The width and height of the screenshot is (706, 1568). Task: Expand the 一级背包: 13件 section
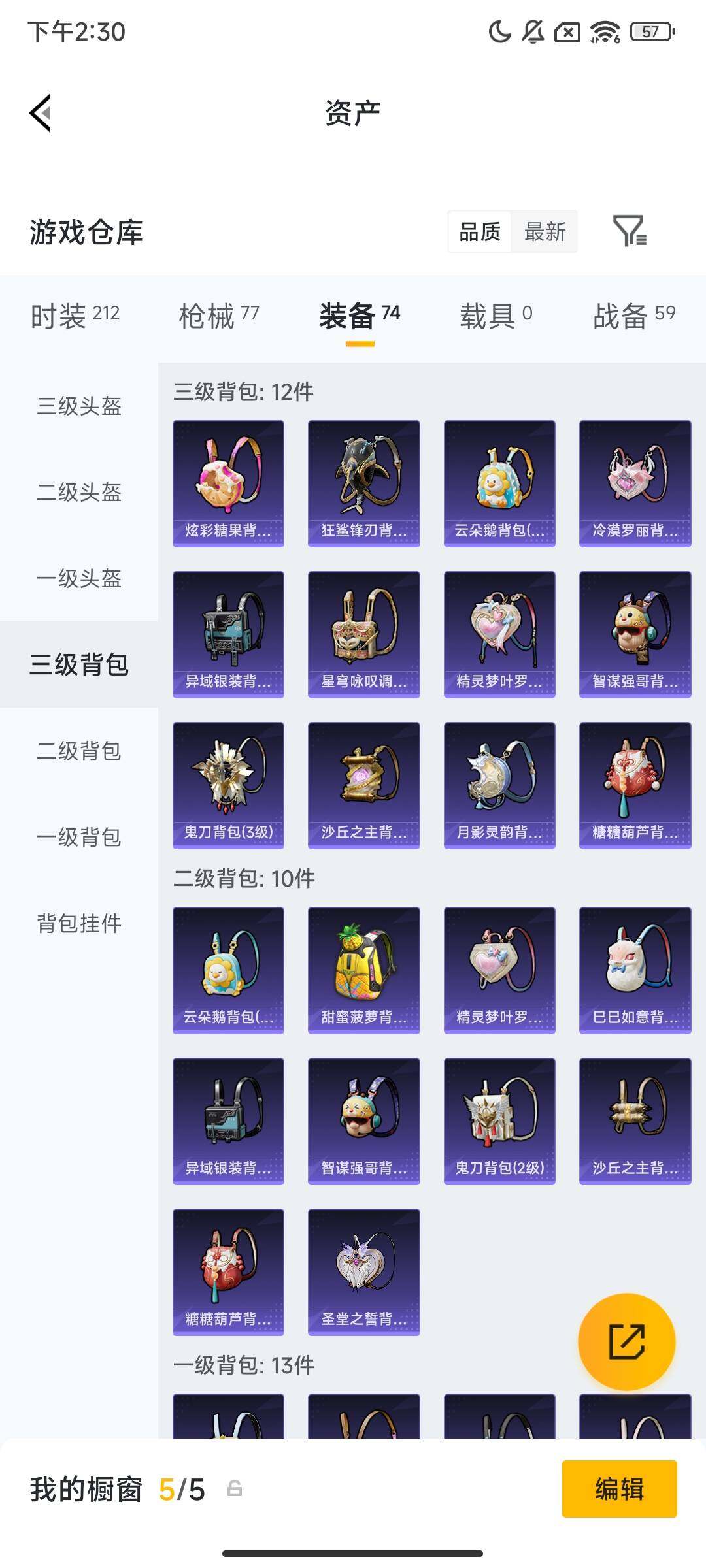coord(243,1365)
